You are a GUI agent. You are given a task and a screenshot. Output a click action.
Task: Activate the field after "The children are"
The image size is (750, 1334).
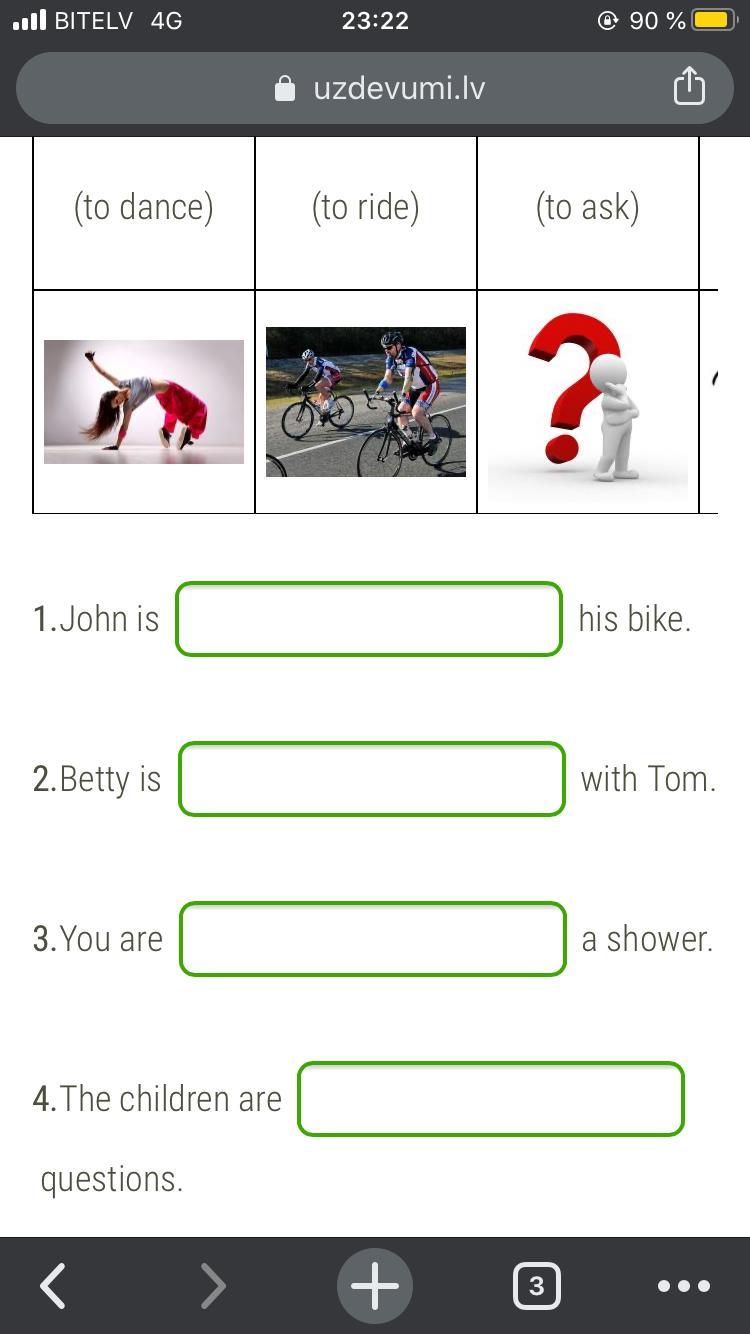491,1099
